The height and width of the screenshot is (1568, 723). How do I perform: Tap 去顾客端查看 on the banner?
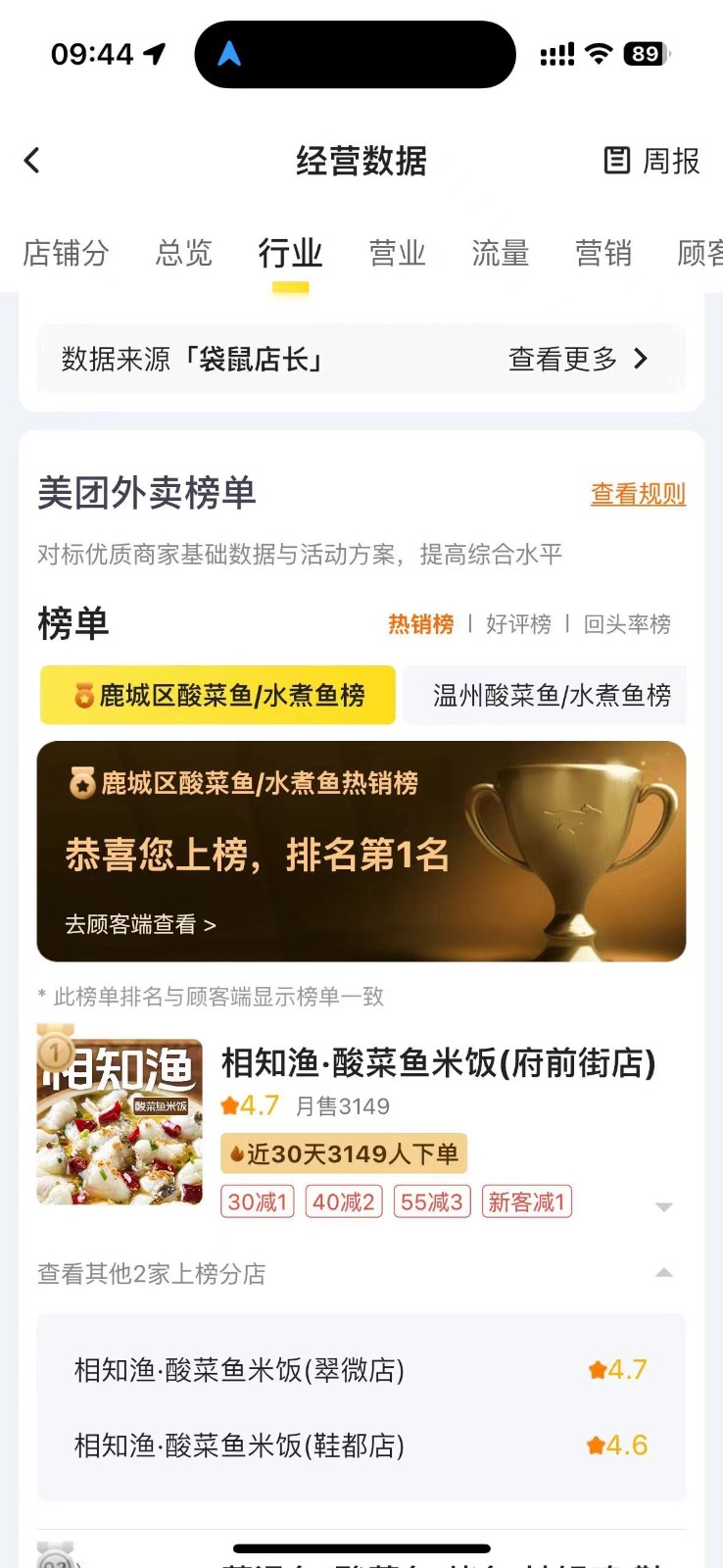pyautogui.click(x=140, y=924)
